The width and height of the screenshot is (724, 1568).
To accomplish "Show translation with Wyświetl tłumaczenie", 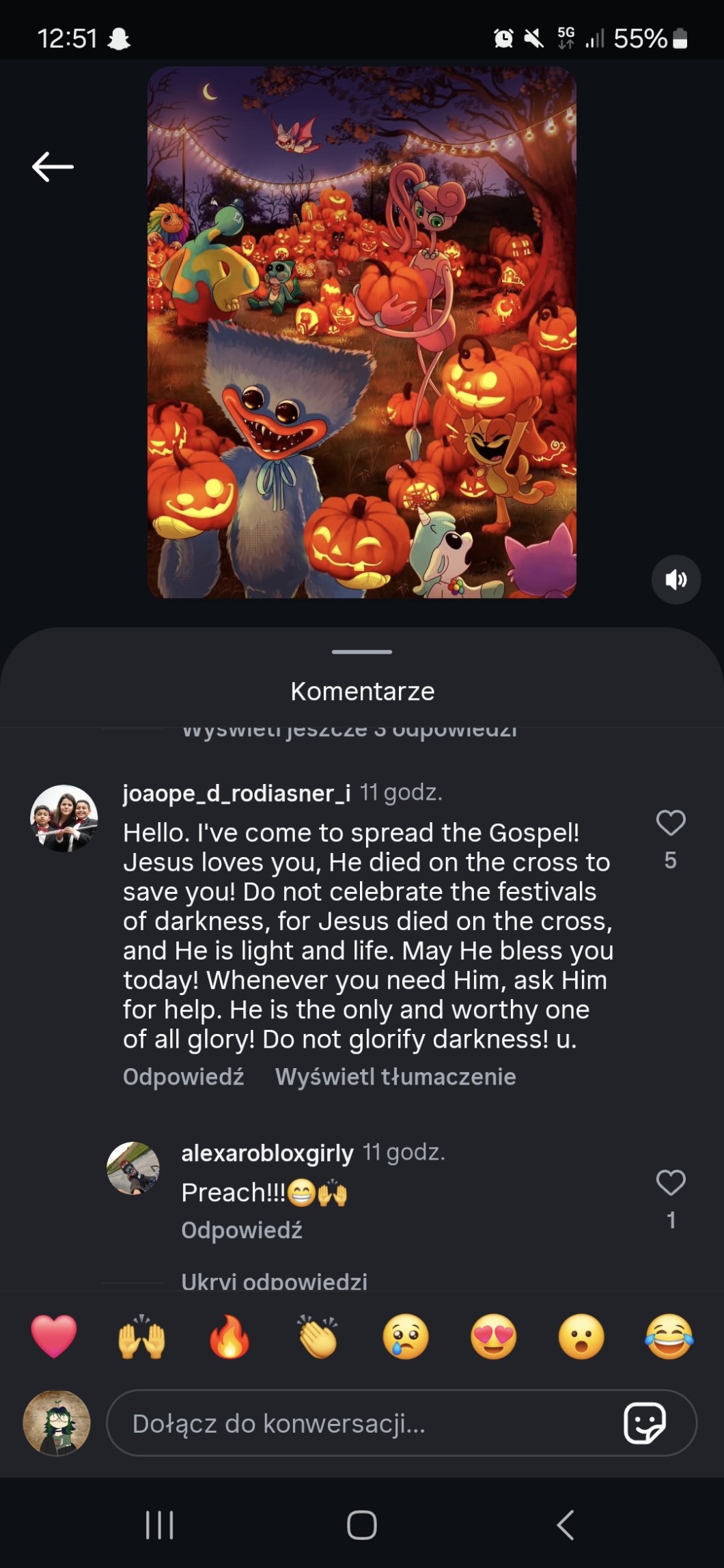I will point(395,1077).
